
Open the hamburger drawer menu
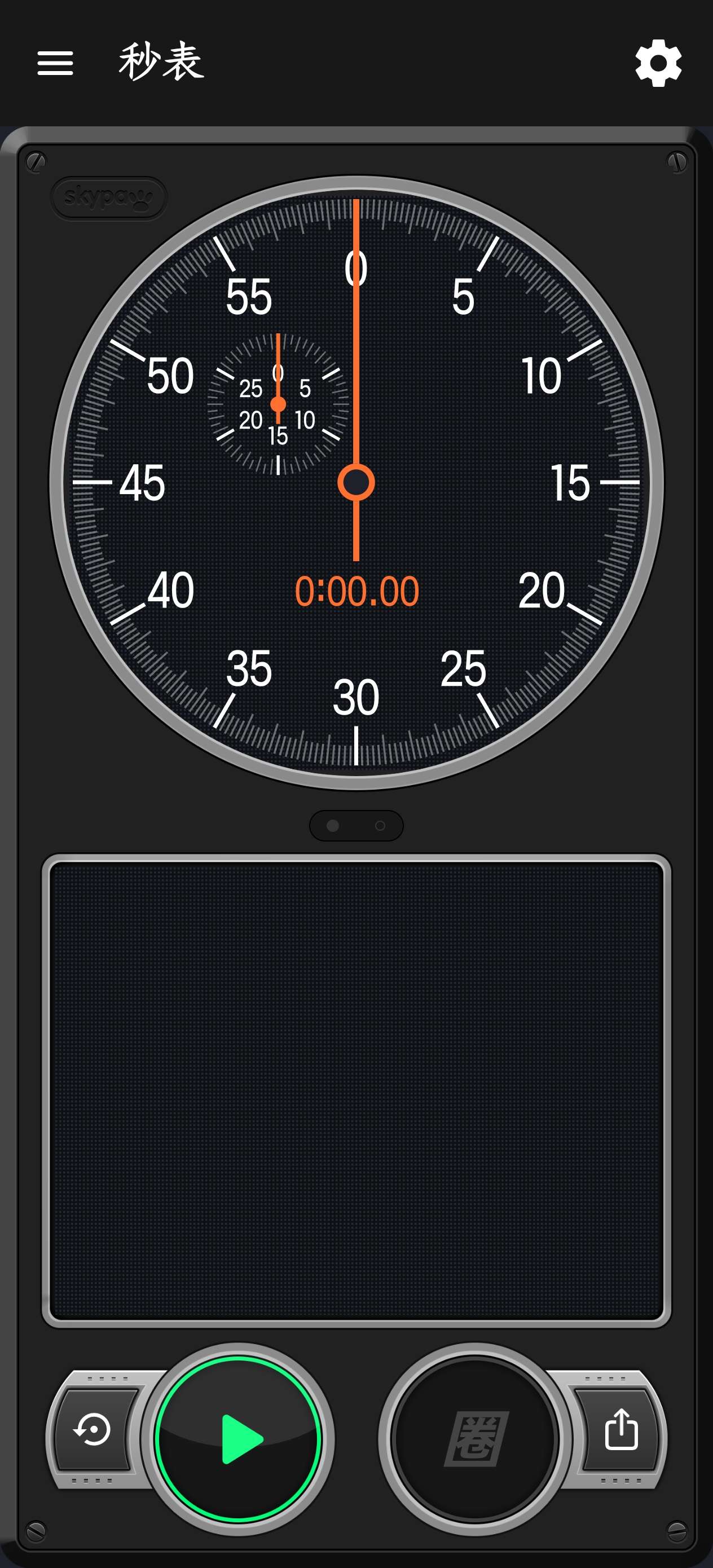[55, 63]
